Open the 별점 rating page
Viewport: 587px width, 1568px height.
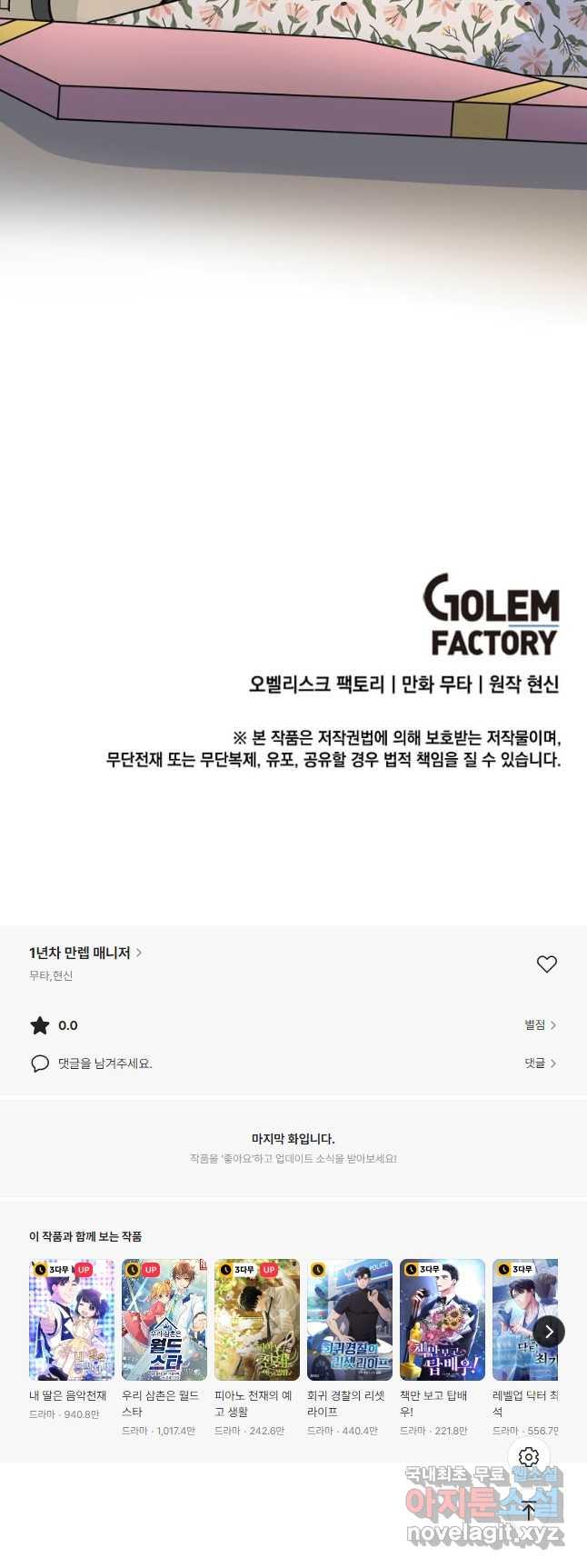(540, 1025)
